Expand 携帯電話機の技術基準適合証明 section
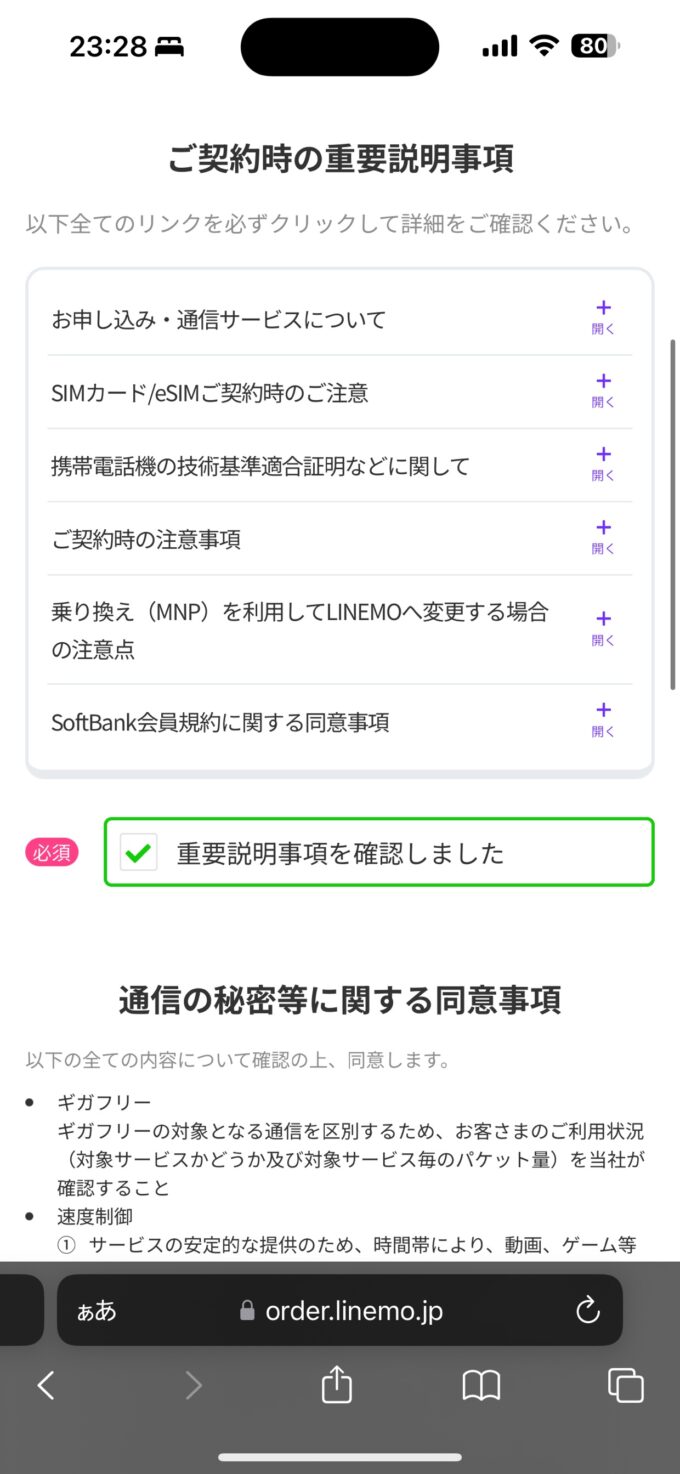The height and width of the screenshot is (1474, 680). 340,465
